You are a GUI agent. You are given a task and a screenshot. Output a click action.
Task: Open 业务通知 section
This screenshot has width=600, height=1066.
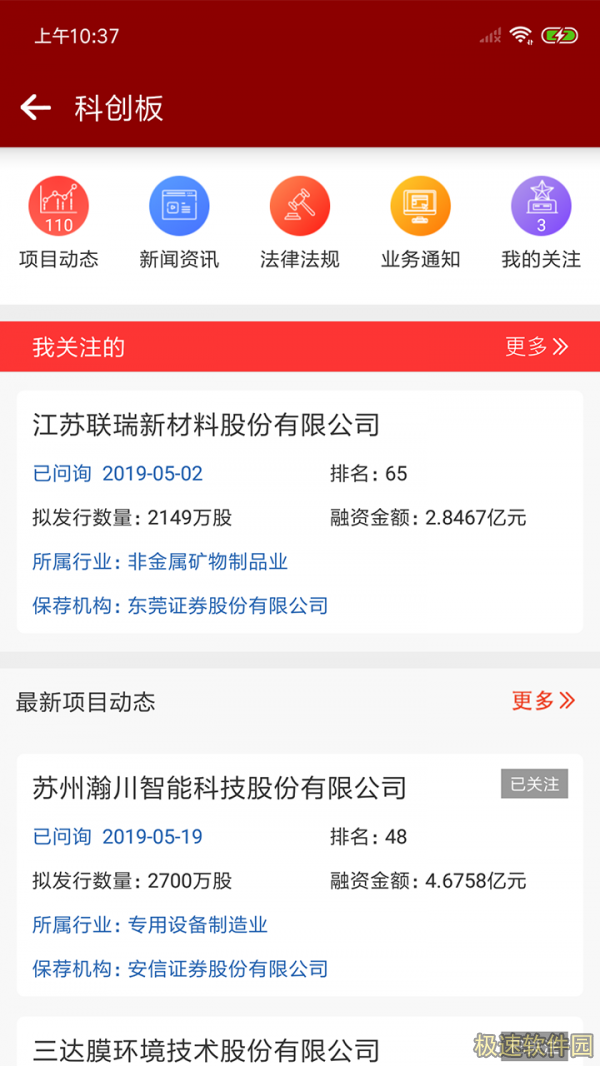click(421, 222)
